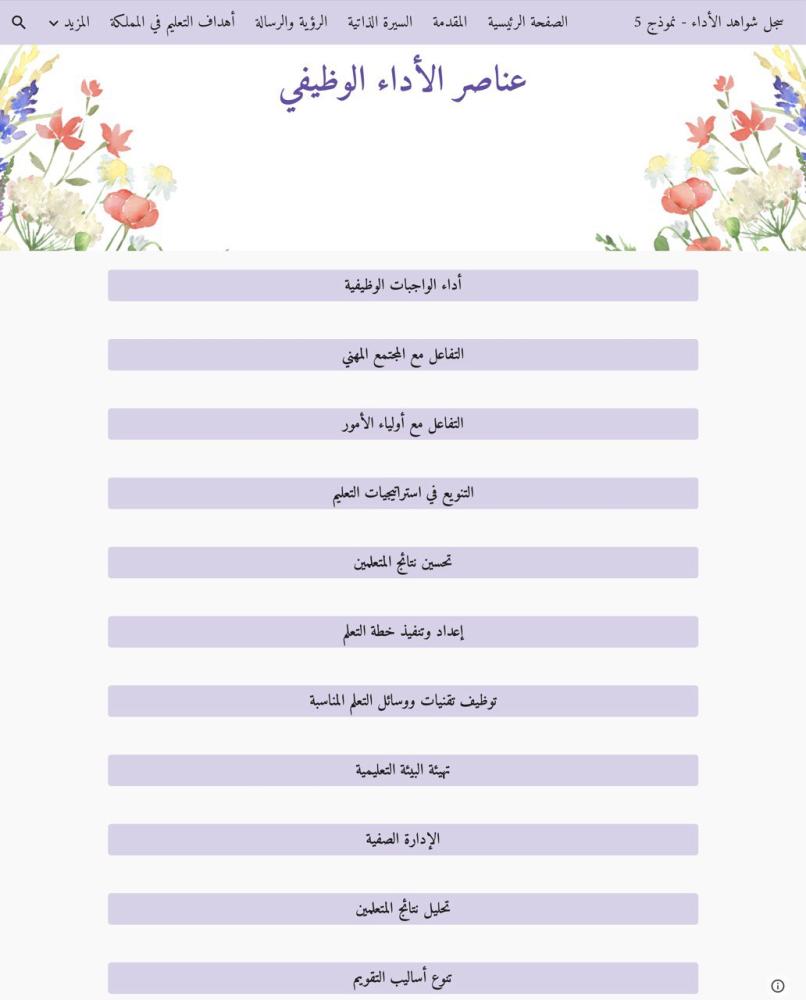Open الرؤية والرسالة page

[291, 22]
